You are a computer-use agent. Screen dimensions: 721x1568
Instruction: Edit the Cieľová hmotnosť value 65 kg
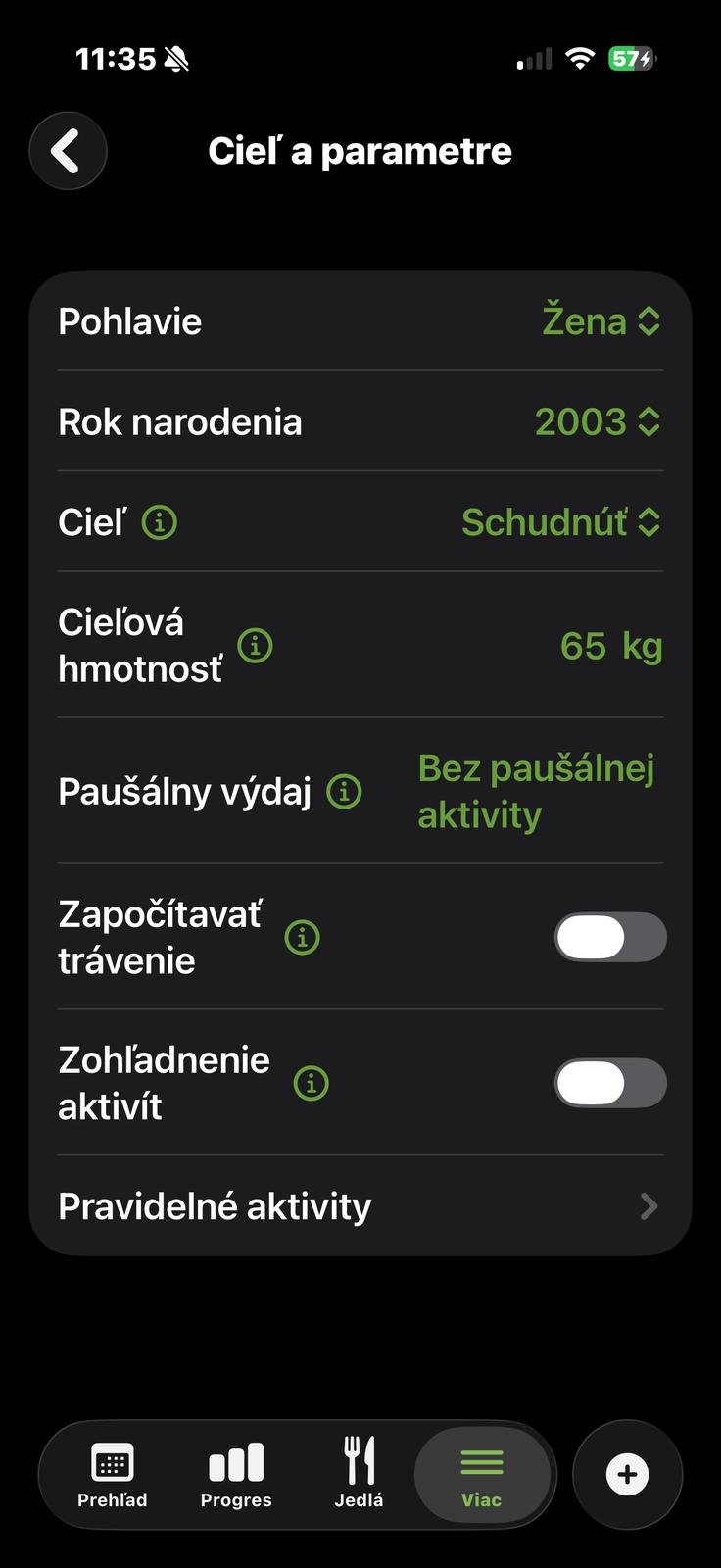[x=609, y=646]
